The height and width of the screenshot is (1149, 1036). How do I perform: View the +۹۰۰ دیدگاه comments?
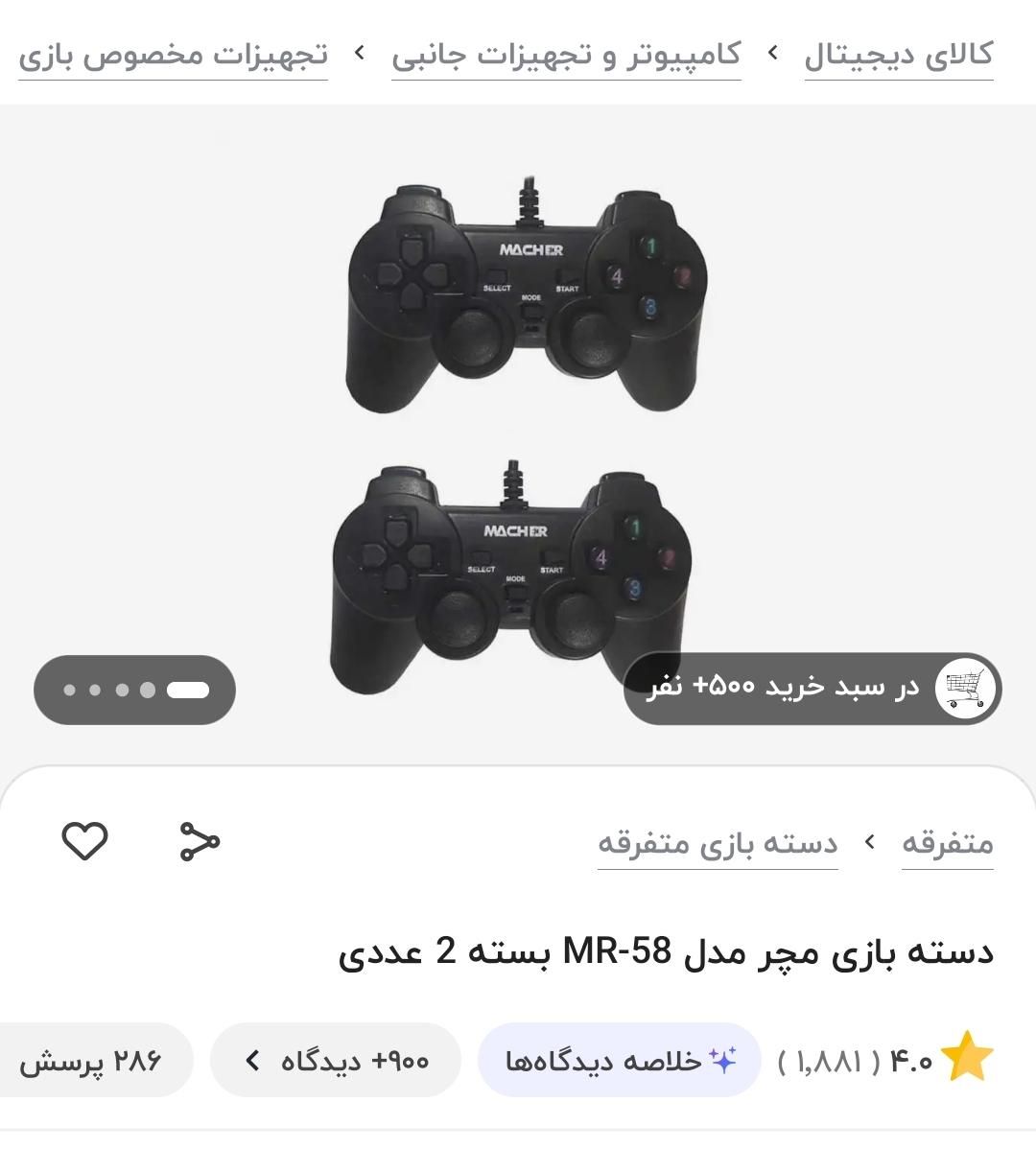click(x=336, y=1061)
